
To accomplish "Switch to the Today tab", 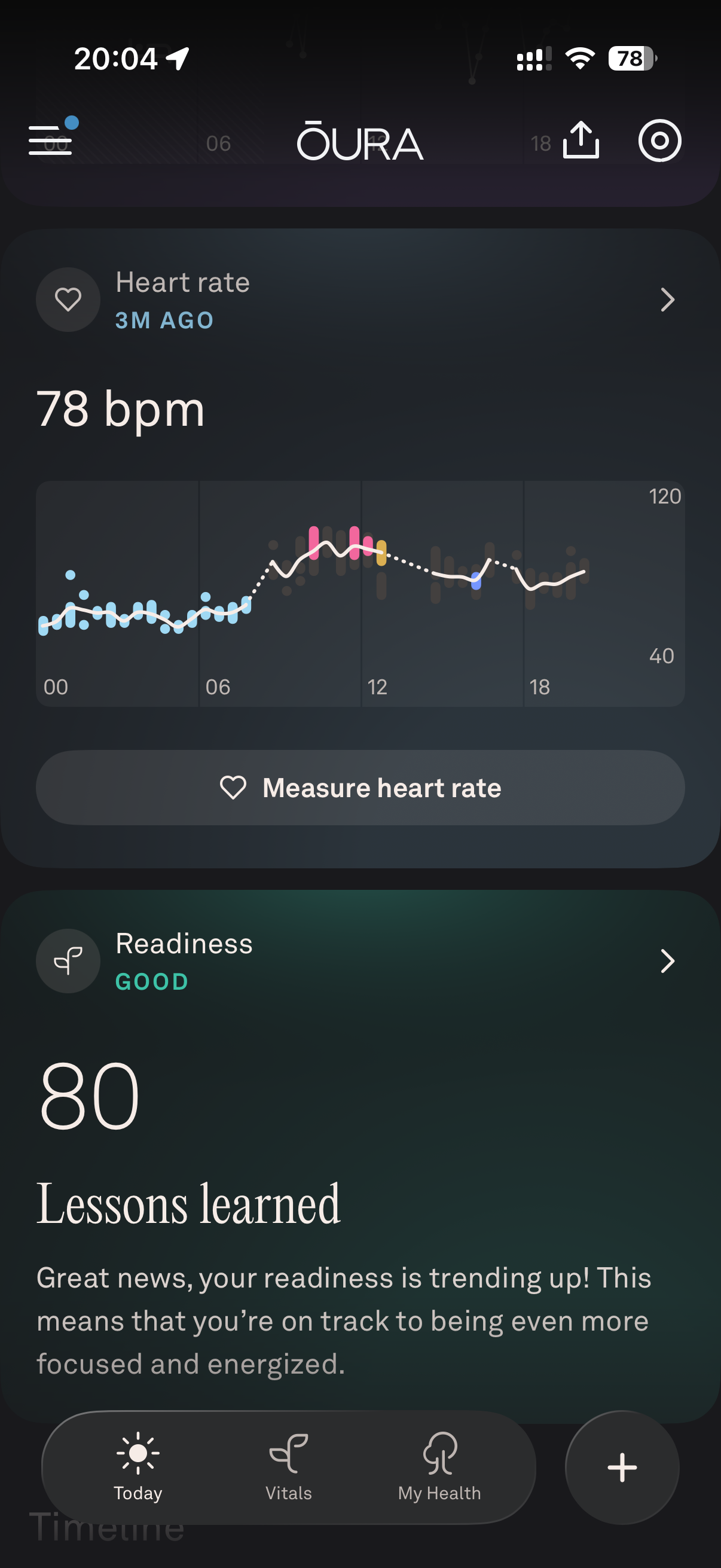I will tap(138, 1467).
